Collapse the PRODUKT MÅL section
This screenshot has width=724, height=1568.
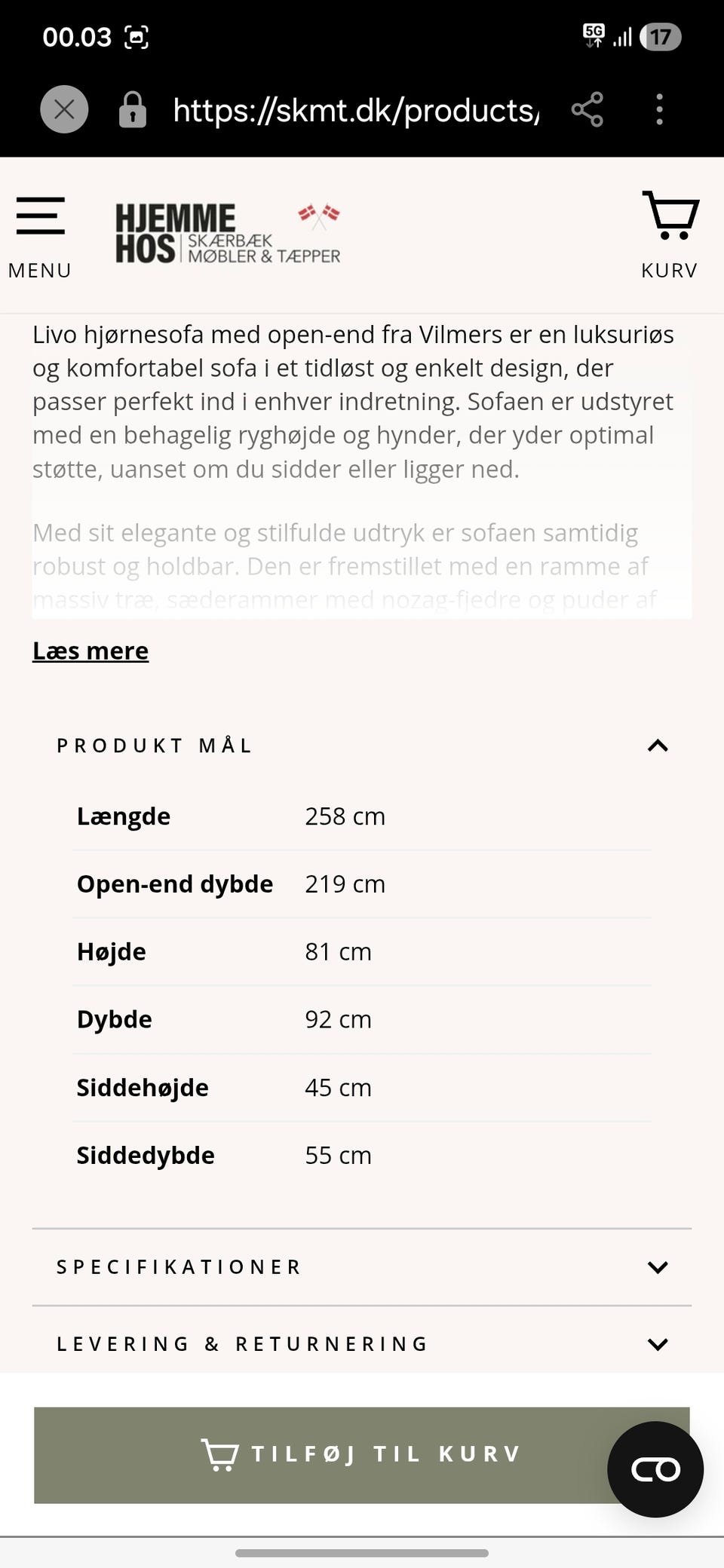(x=658, y=746)
